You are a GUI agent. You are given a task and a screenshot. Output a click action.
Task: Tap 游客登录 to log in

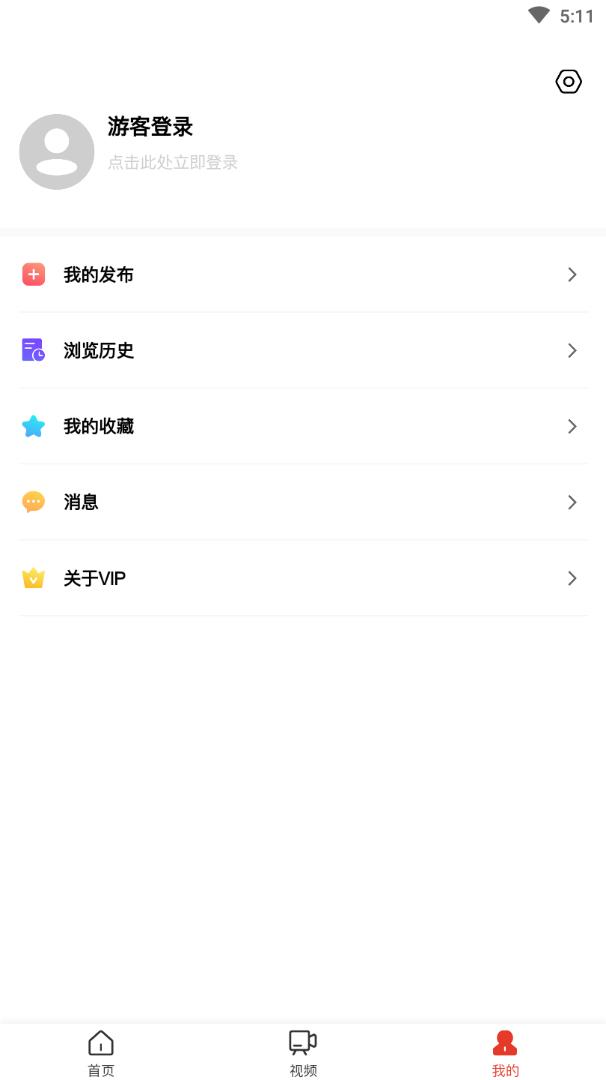pyautogui.click(x=150, y=127)
